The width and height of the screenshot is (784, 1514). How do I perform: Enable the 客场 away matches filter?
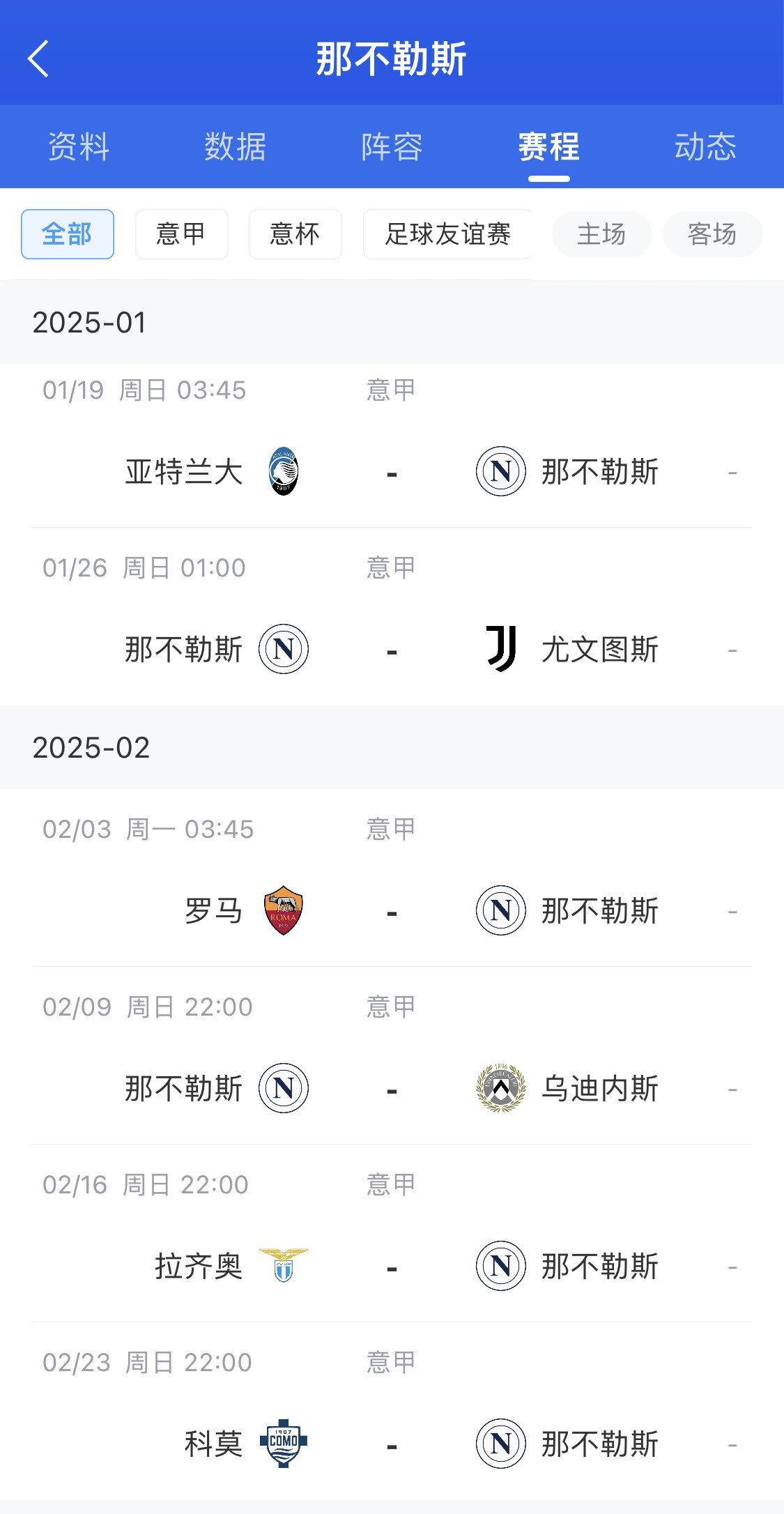(x=712, y=234)
